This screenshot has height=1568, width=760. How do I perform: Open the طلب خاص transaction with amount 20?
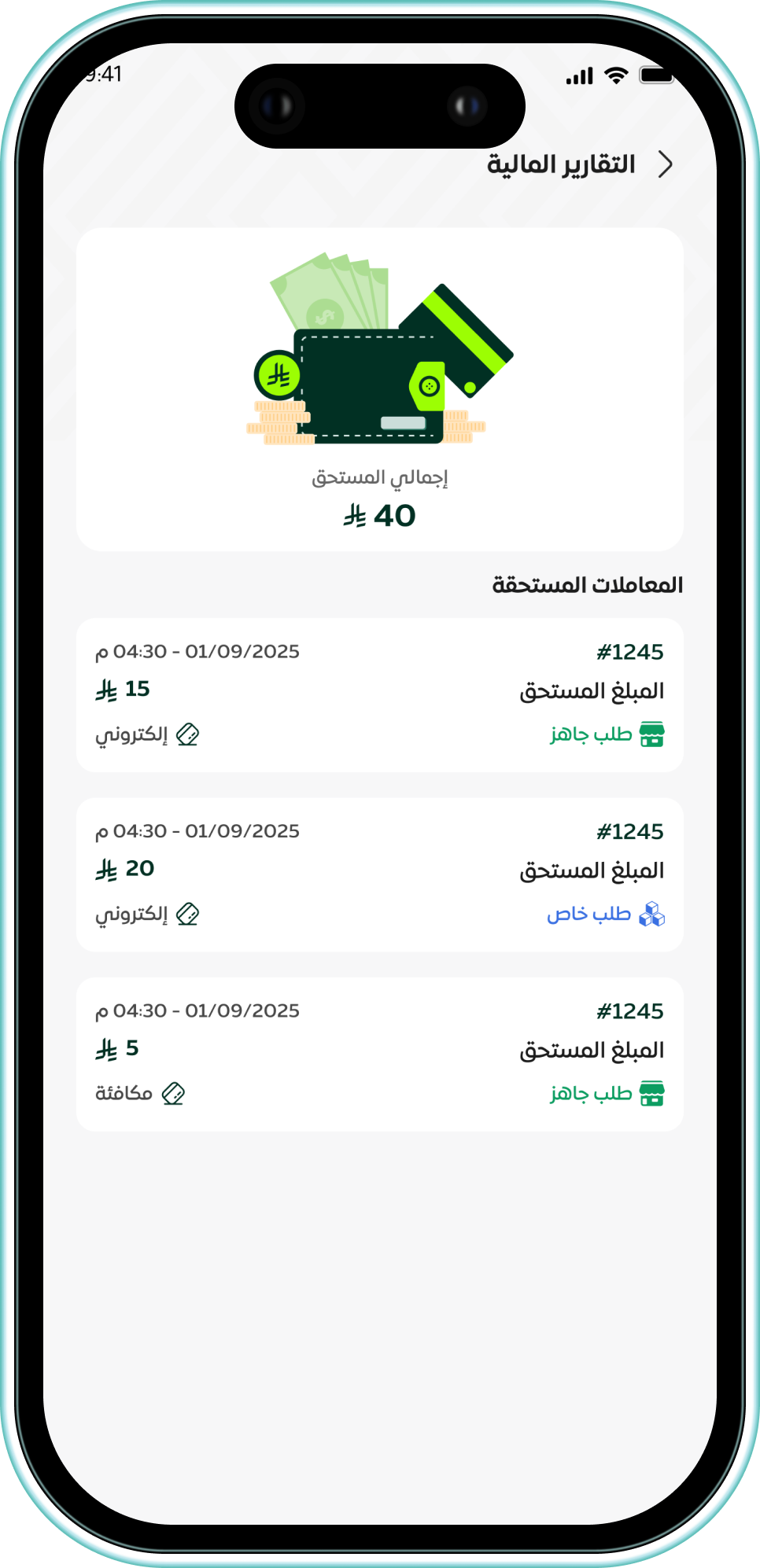pos(379,874)
